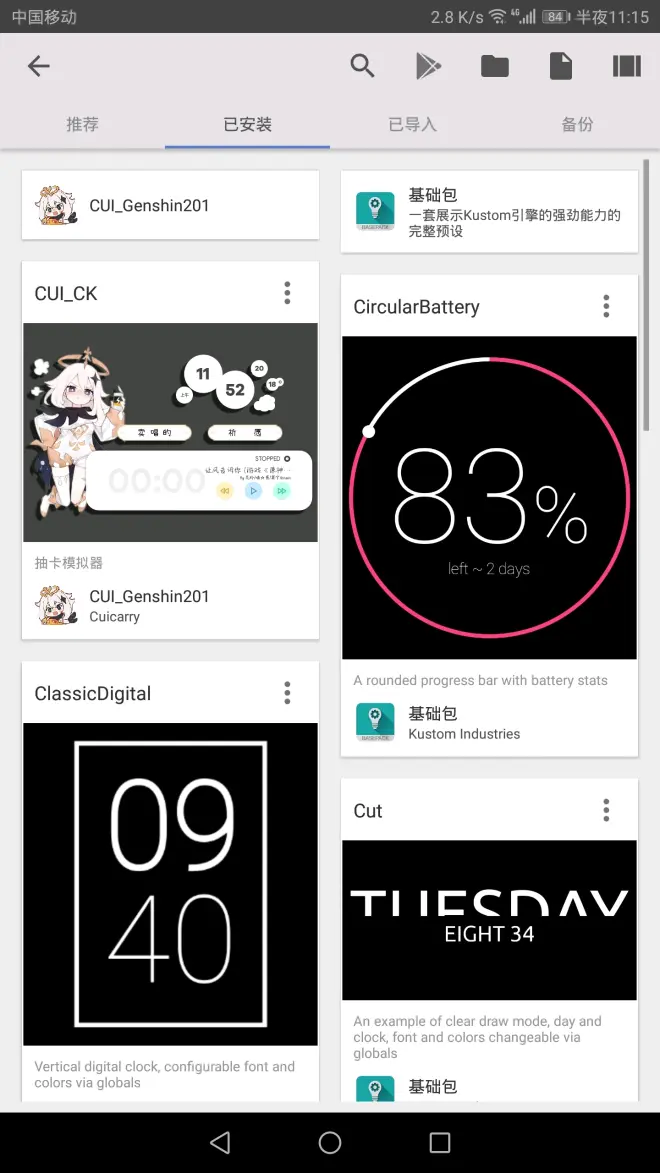Select the 已安装 tab

[x=247, y=124]
